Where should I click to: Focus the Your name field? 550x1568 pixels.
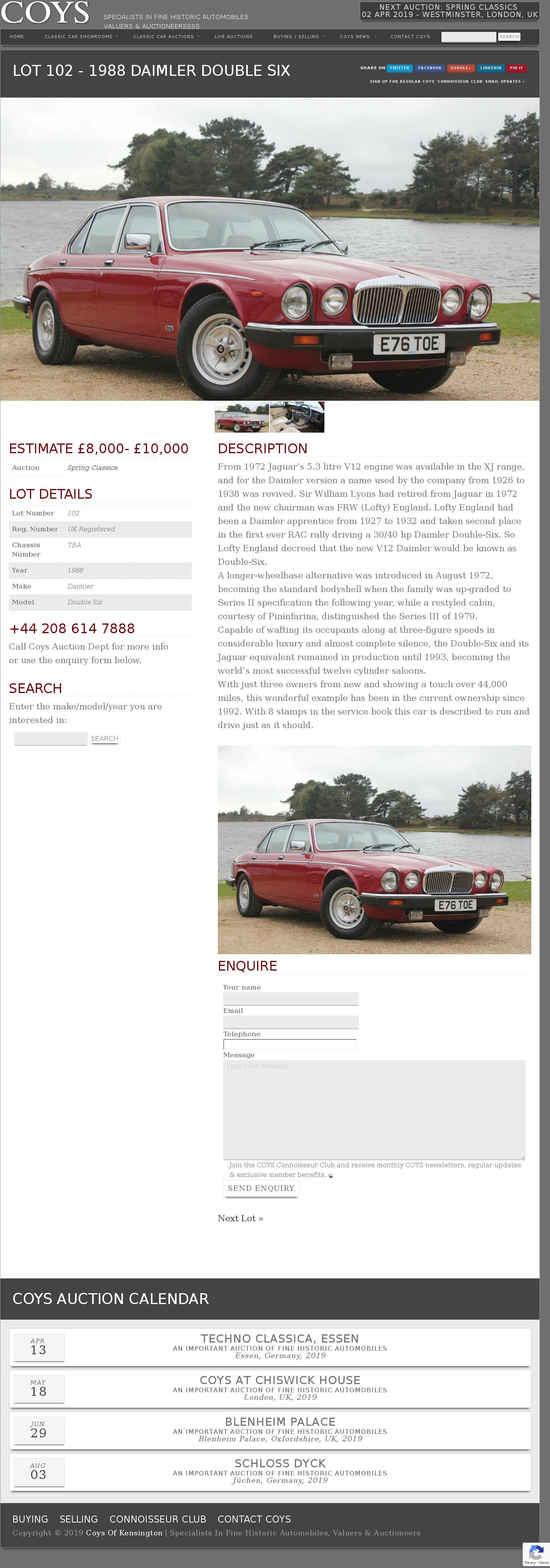click(x=291, y=999)
